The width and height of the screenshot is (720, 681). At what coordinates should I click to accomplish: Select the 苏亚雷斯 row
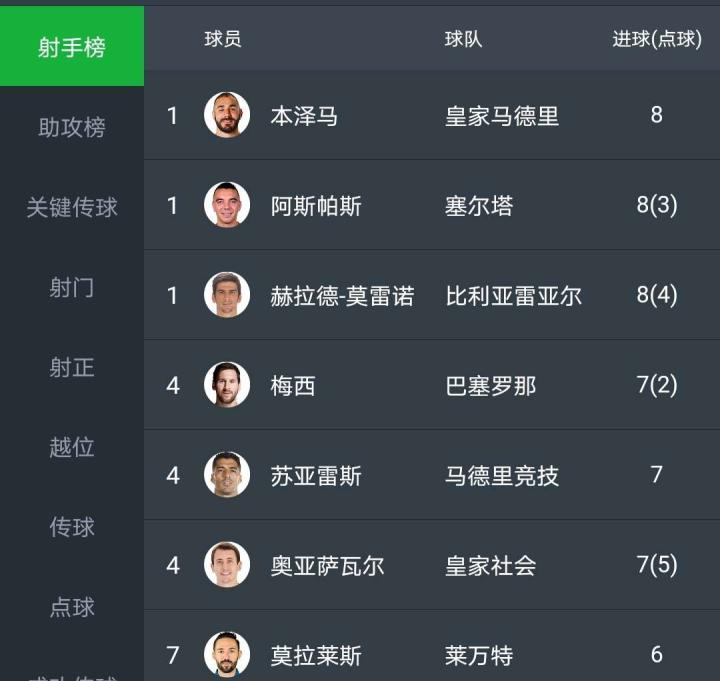click(316, 476)
